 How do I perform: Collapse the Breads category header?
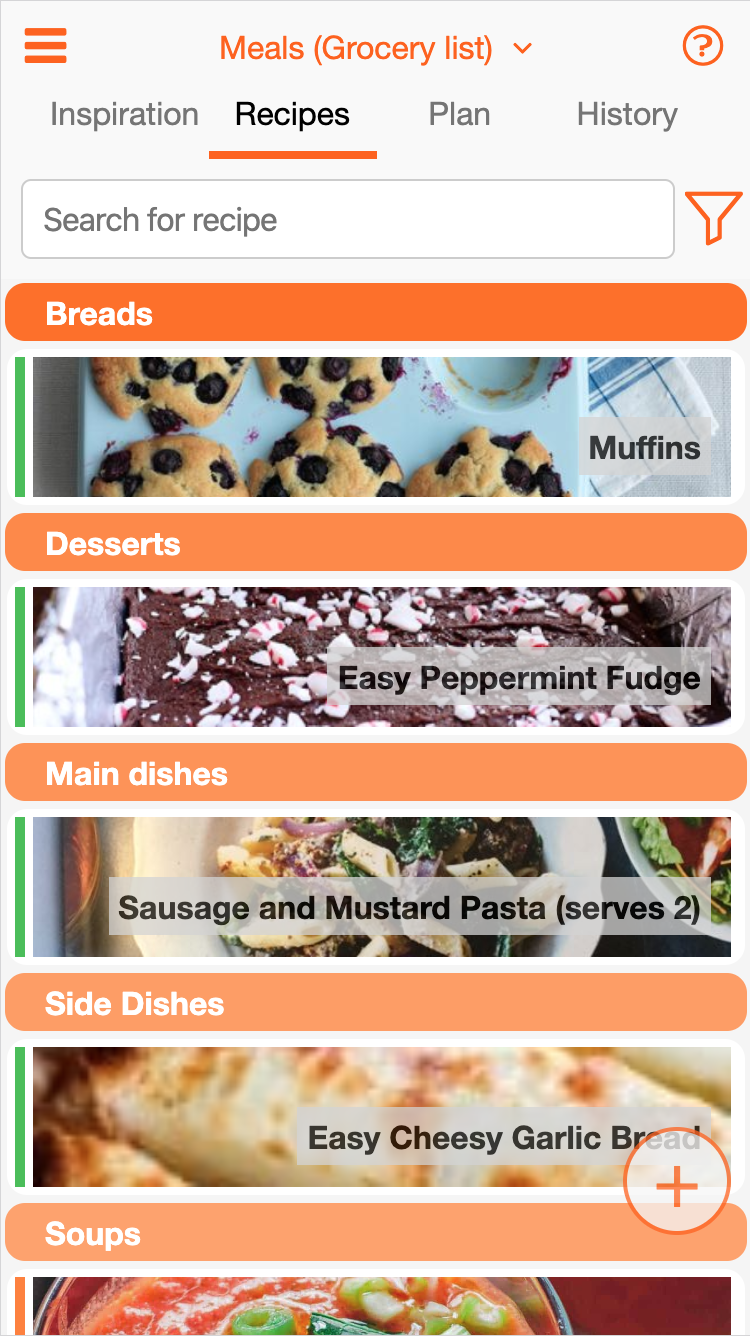pyautogui.click(x=375, y=313)
